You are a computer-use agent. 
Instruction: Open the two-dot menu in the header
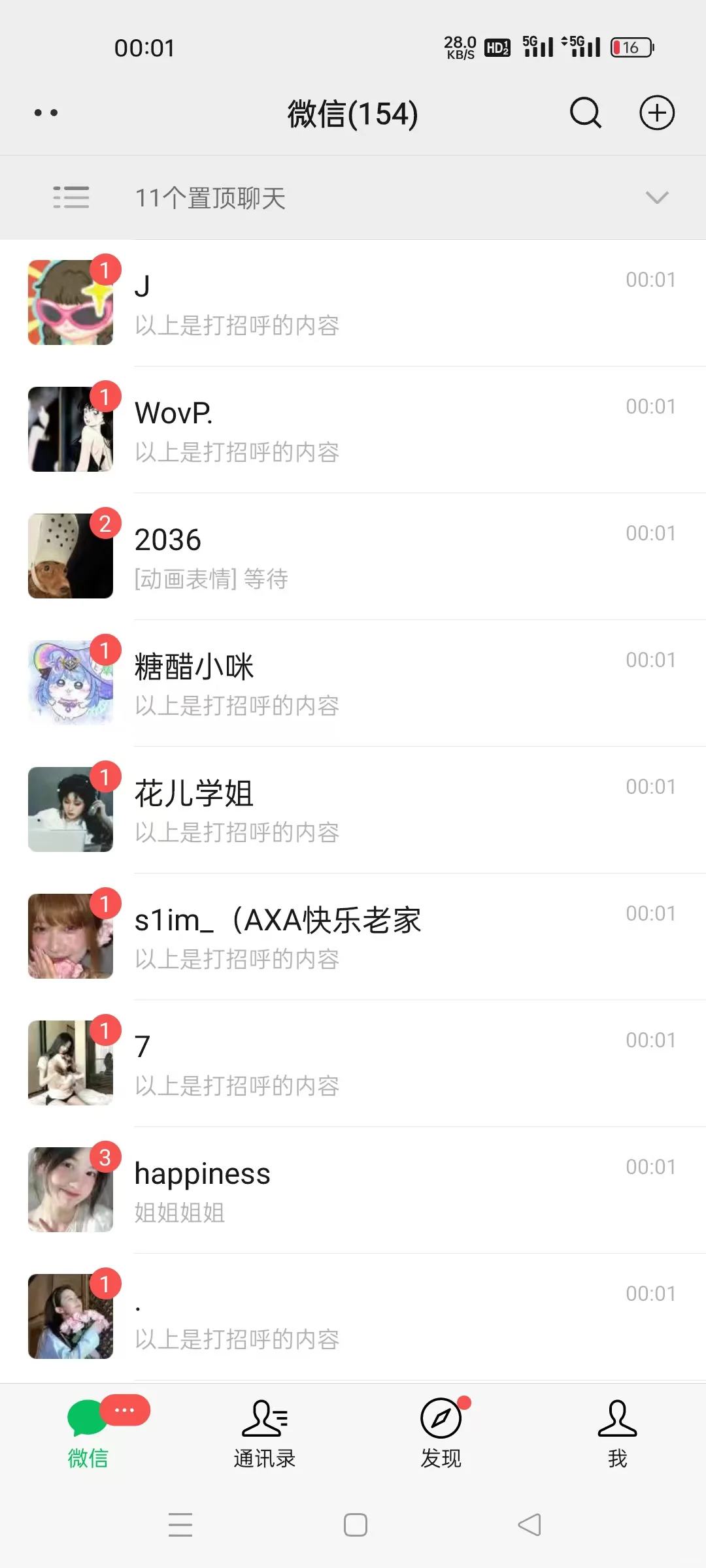pyautogui.click(x=46, y=113)
